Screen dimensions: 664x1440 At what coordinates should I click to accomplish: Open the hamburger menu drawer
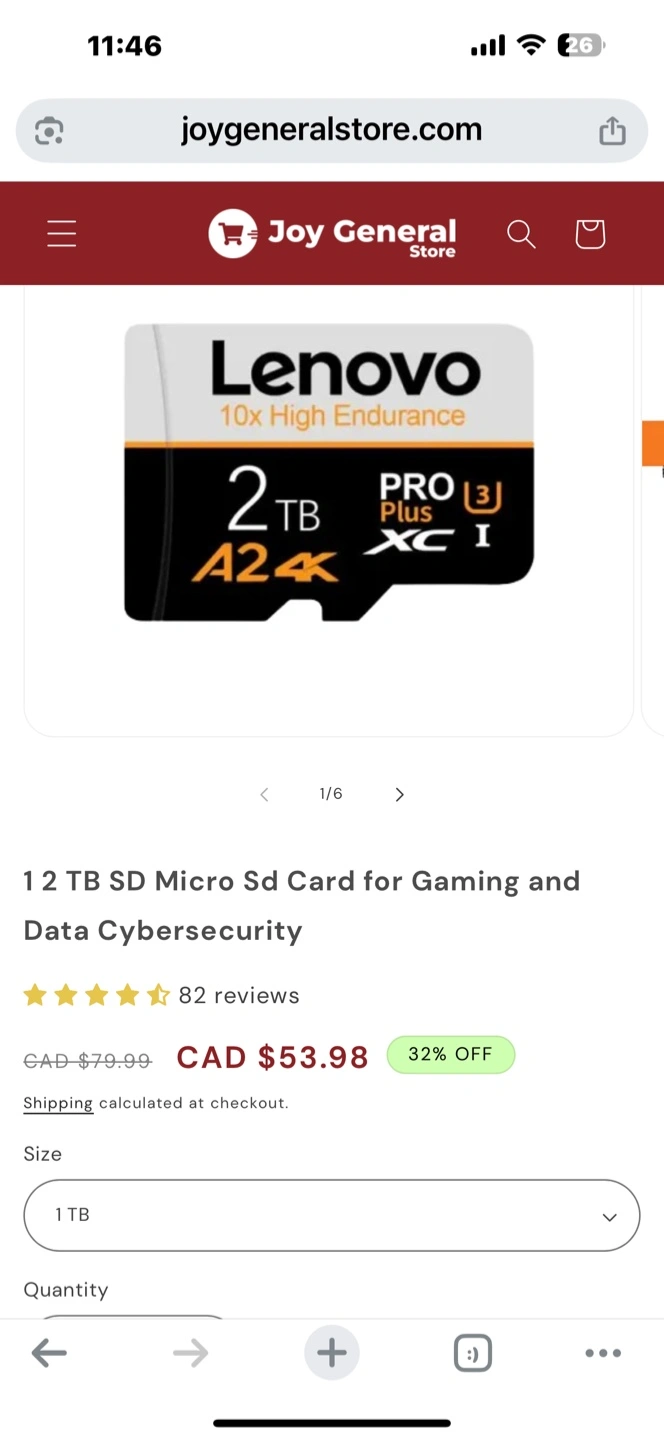62,234
